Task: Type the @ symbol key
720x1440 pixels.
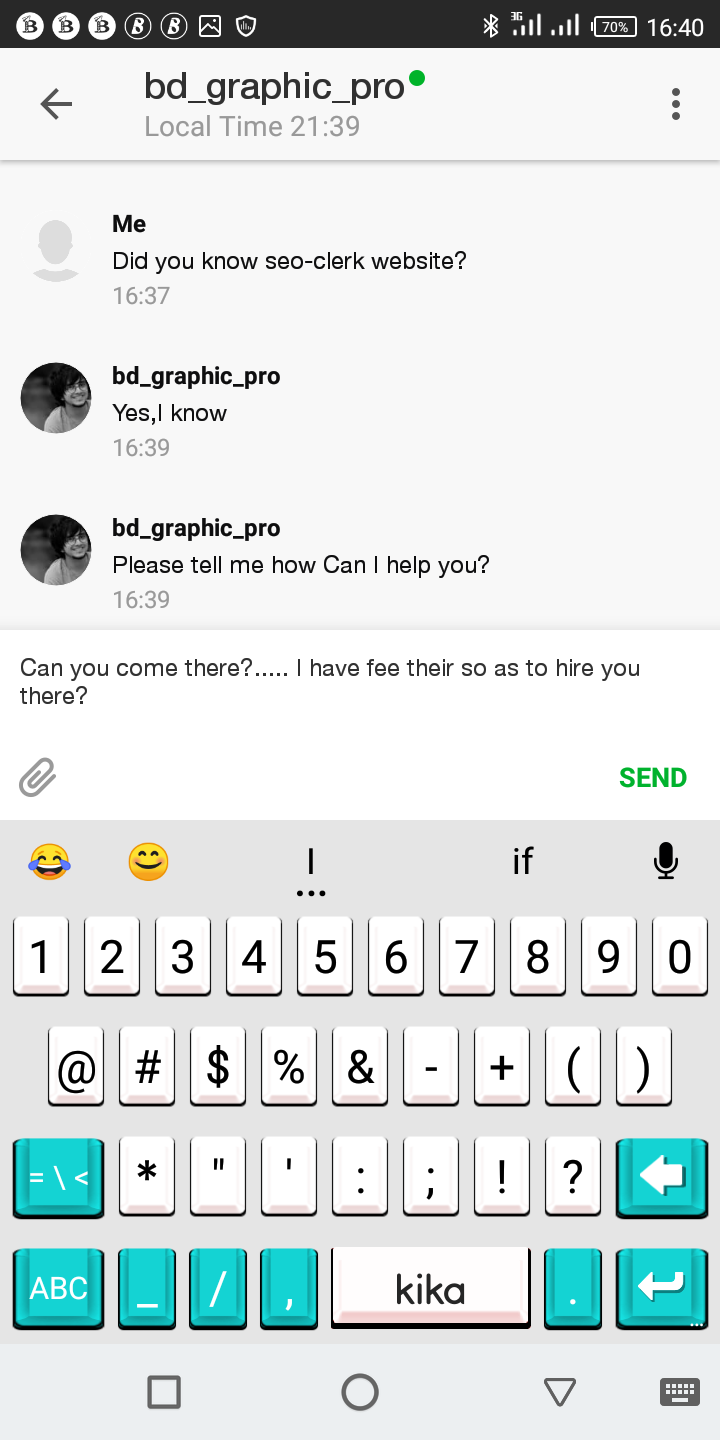Action: pyautogui.click(x=76, y=1068)
